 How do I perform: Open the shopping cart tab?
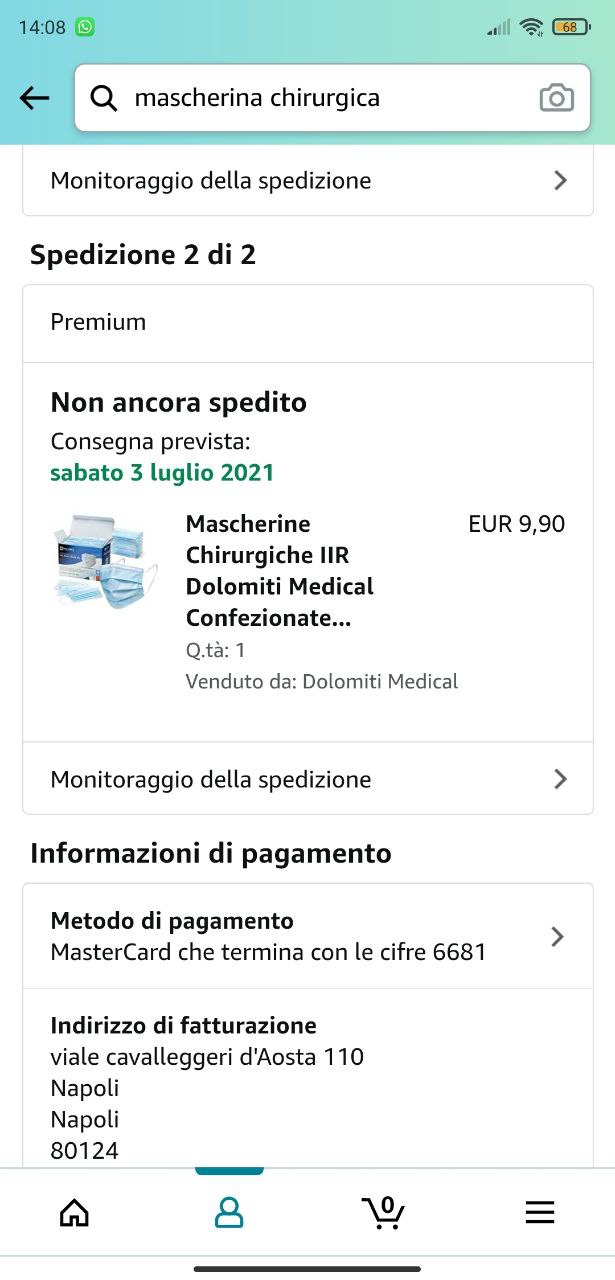383,1213
